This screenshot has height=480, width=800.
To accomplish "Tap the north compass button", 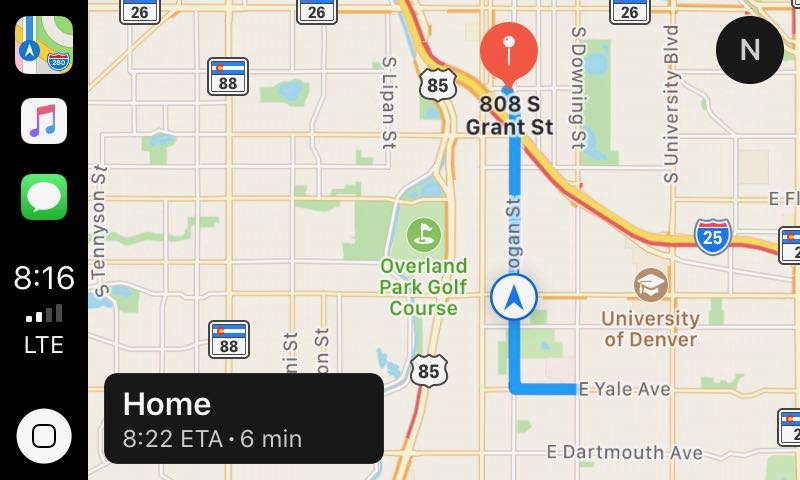I will [x=750, y=49].
